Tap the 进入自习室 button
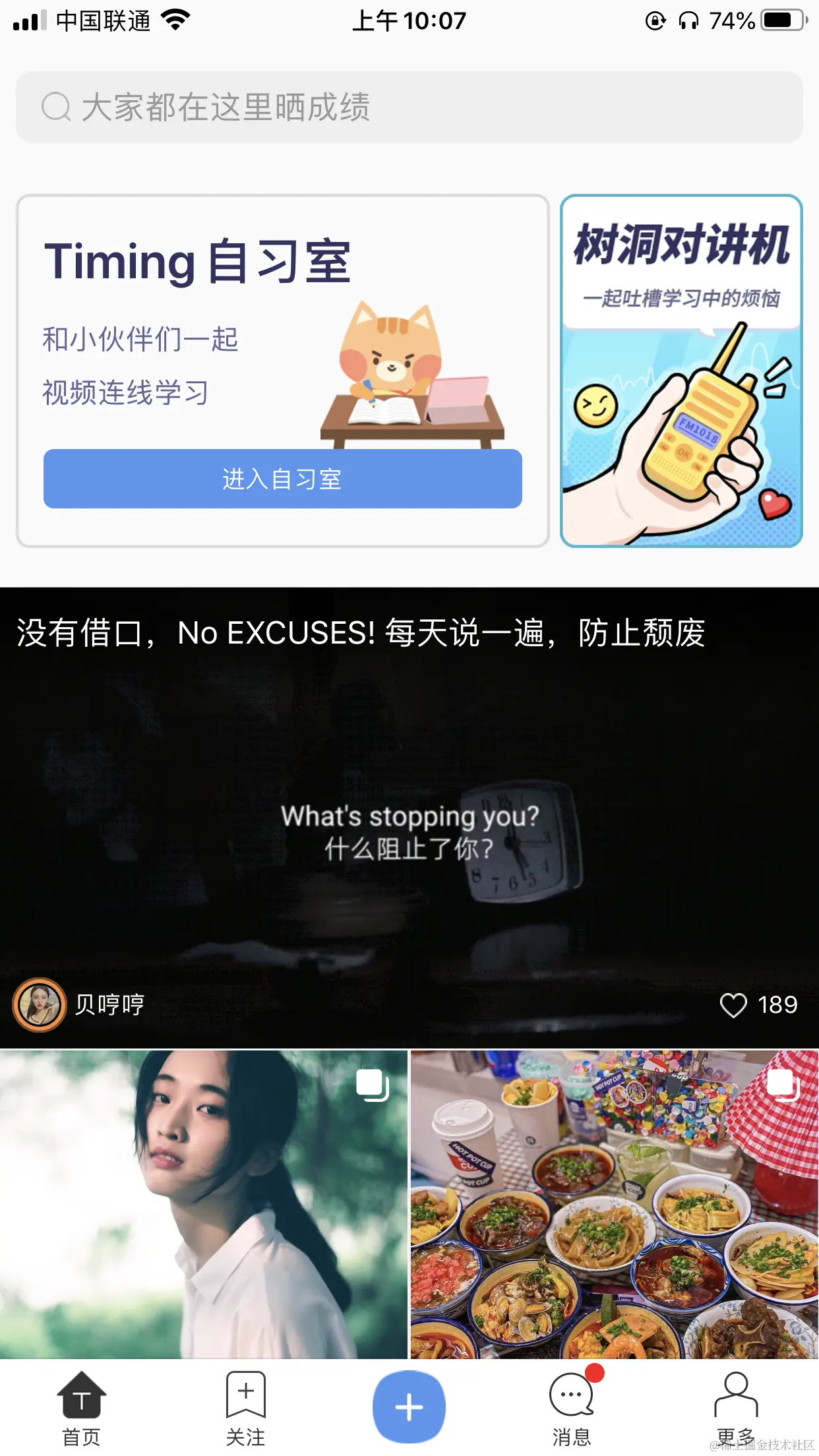Screen dimensions: 819x1456 [282, 479]
